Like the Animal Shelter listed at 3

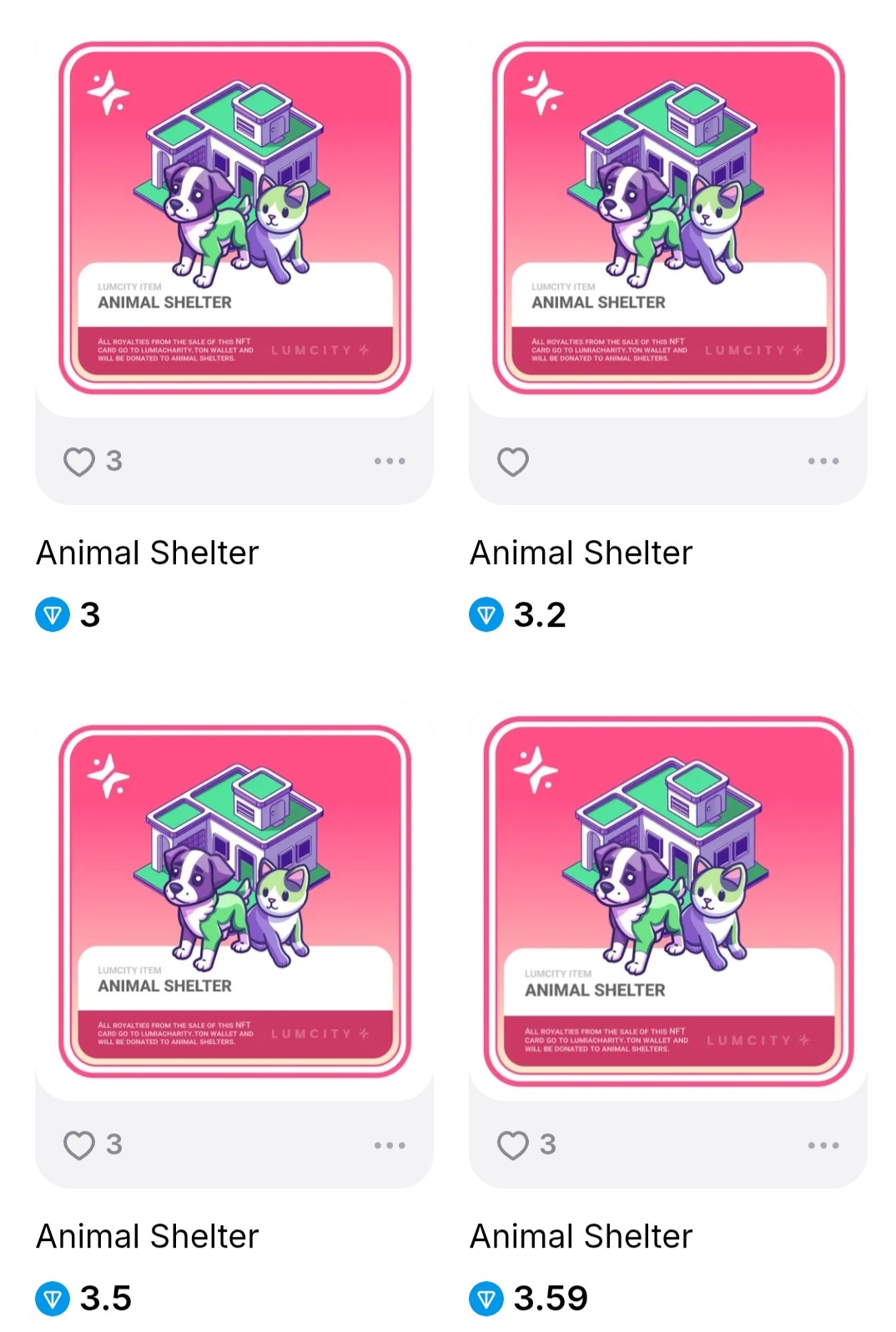[x=79, y=462]
